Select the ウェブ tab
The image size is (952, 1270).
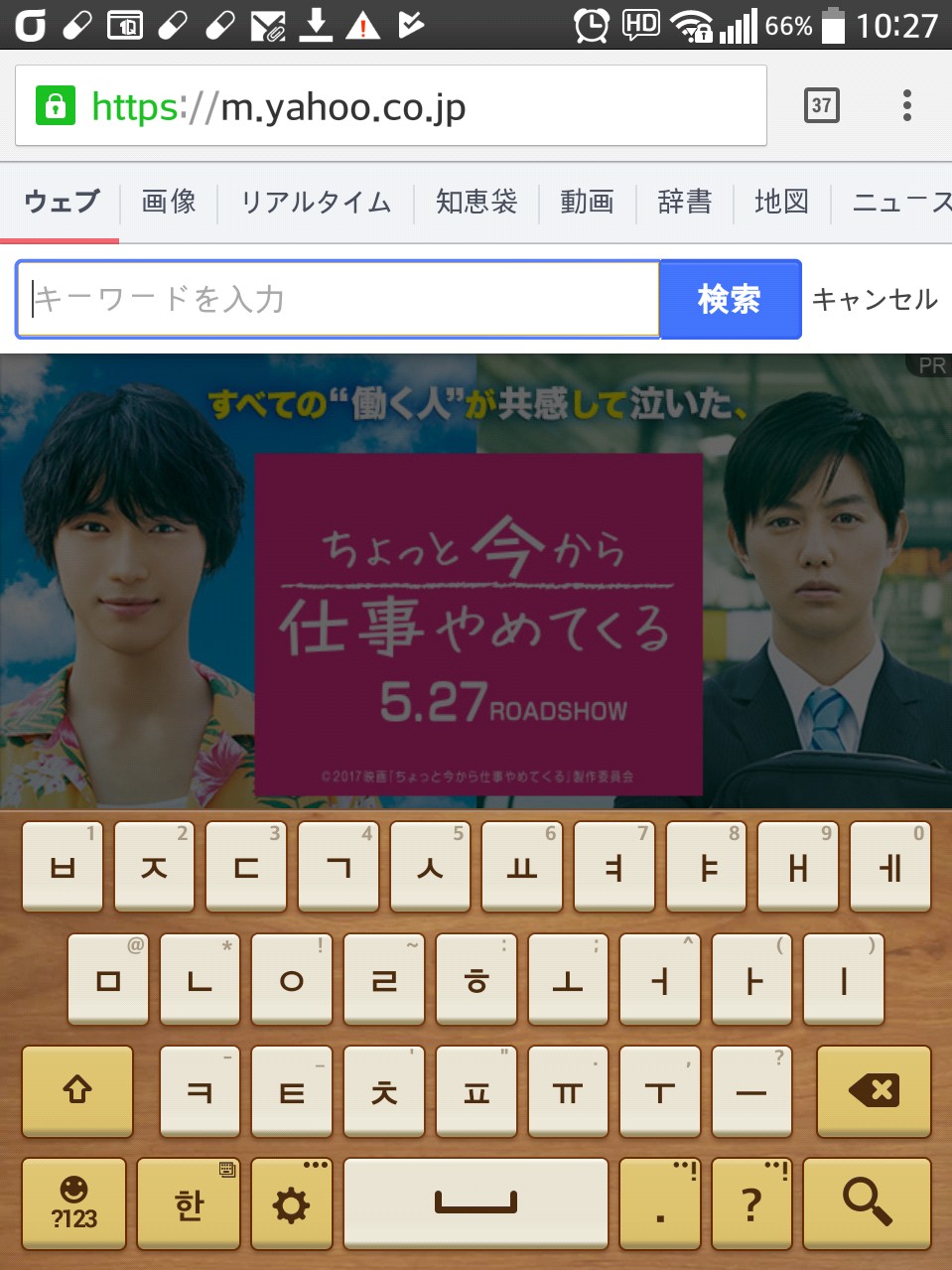coord(62,203)
